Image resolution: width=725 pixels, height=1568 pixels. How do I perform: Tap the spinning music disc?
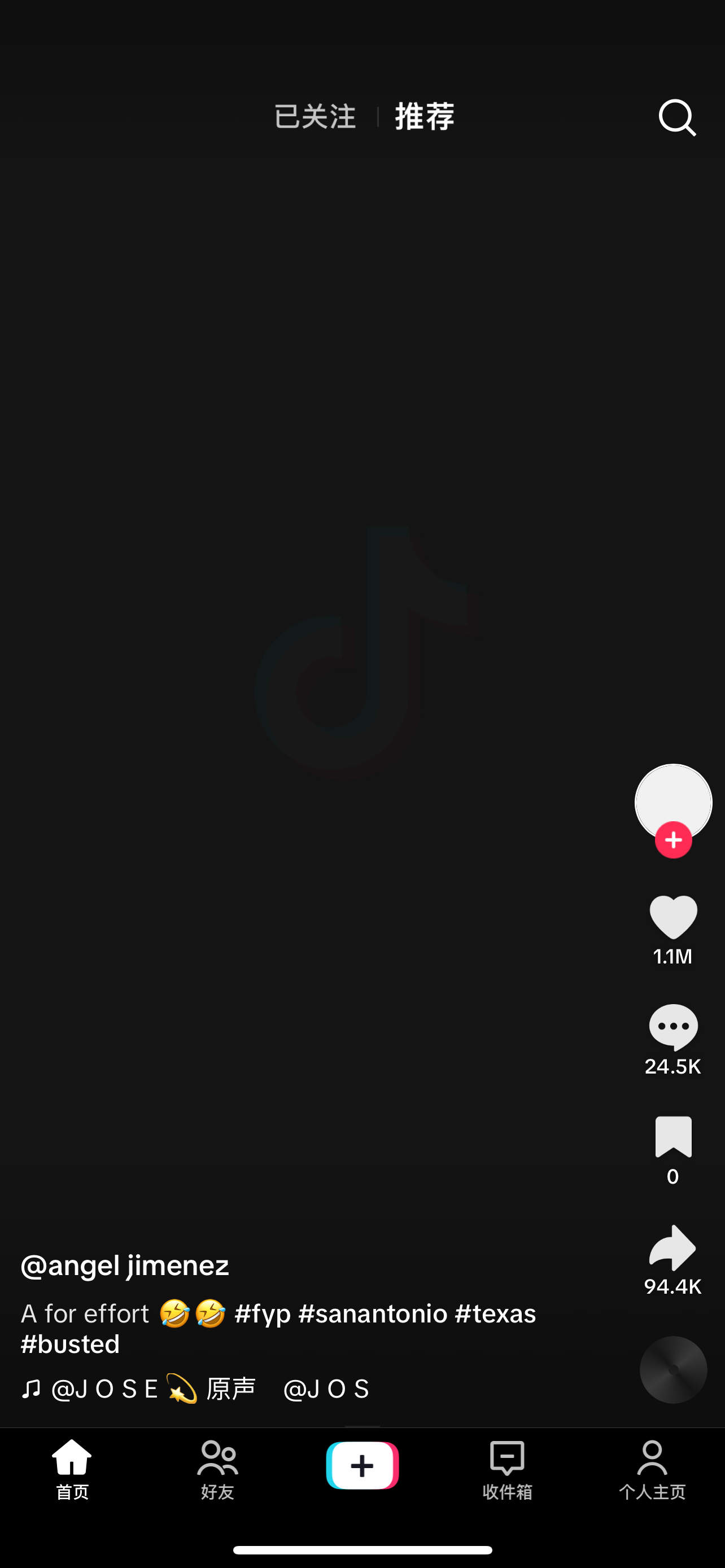tap(672, 1369)
